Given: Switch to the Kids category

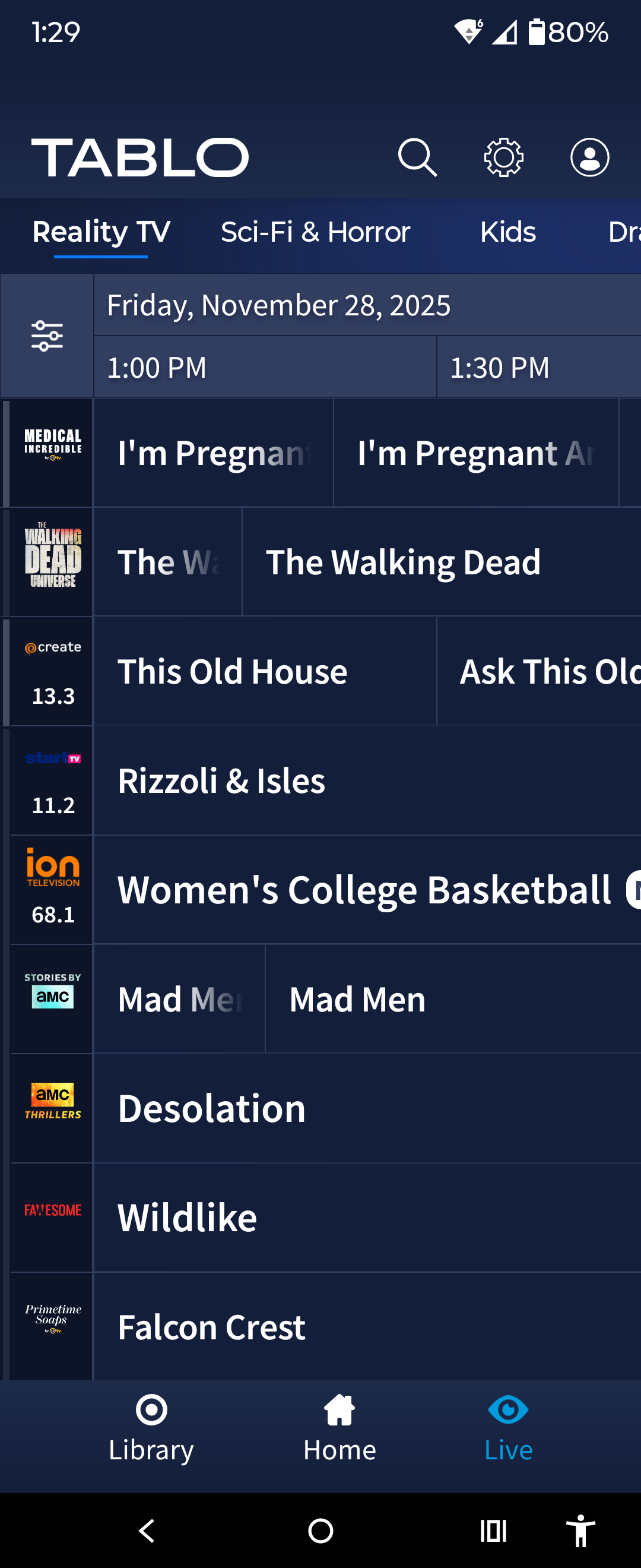Looking at the screenshot, I should tap(508, 232).
